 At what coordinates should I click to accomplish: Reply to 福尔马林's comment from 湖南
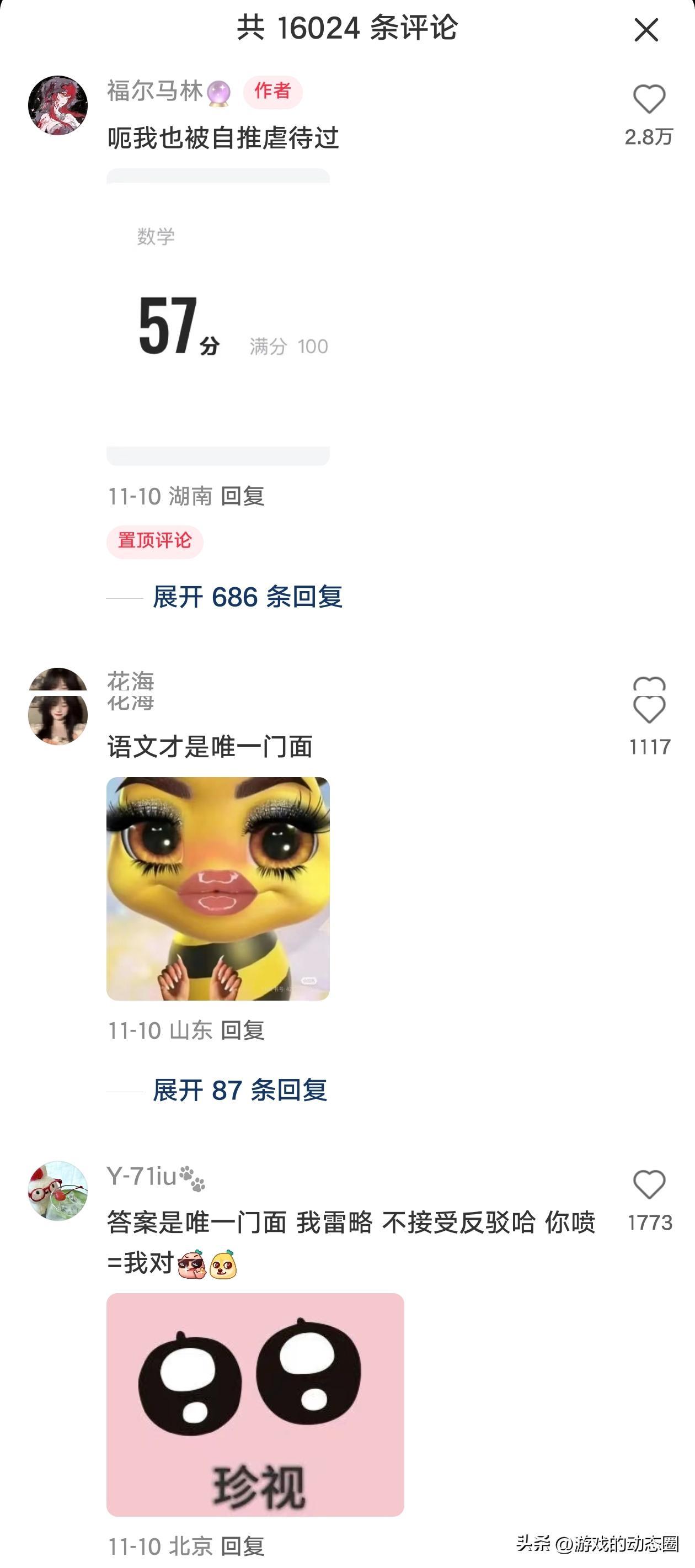pyautogui.click(x=242, y=496)
